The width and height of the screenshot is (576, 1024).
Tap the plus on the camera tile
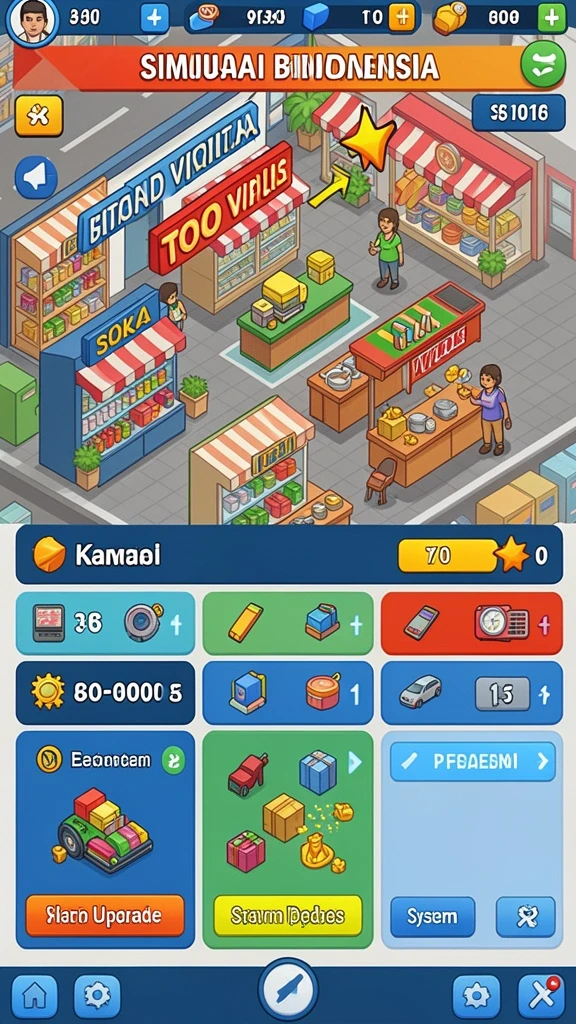pyautogui.click(x=176, y=625)
